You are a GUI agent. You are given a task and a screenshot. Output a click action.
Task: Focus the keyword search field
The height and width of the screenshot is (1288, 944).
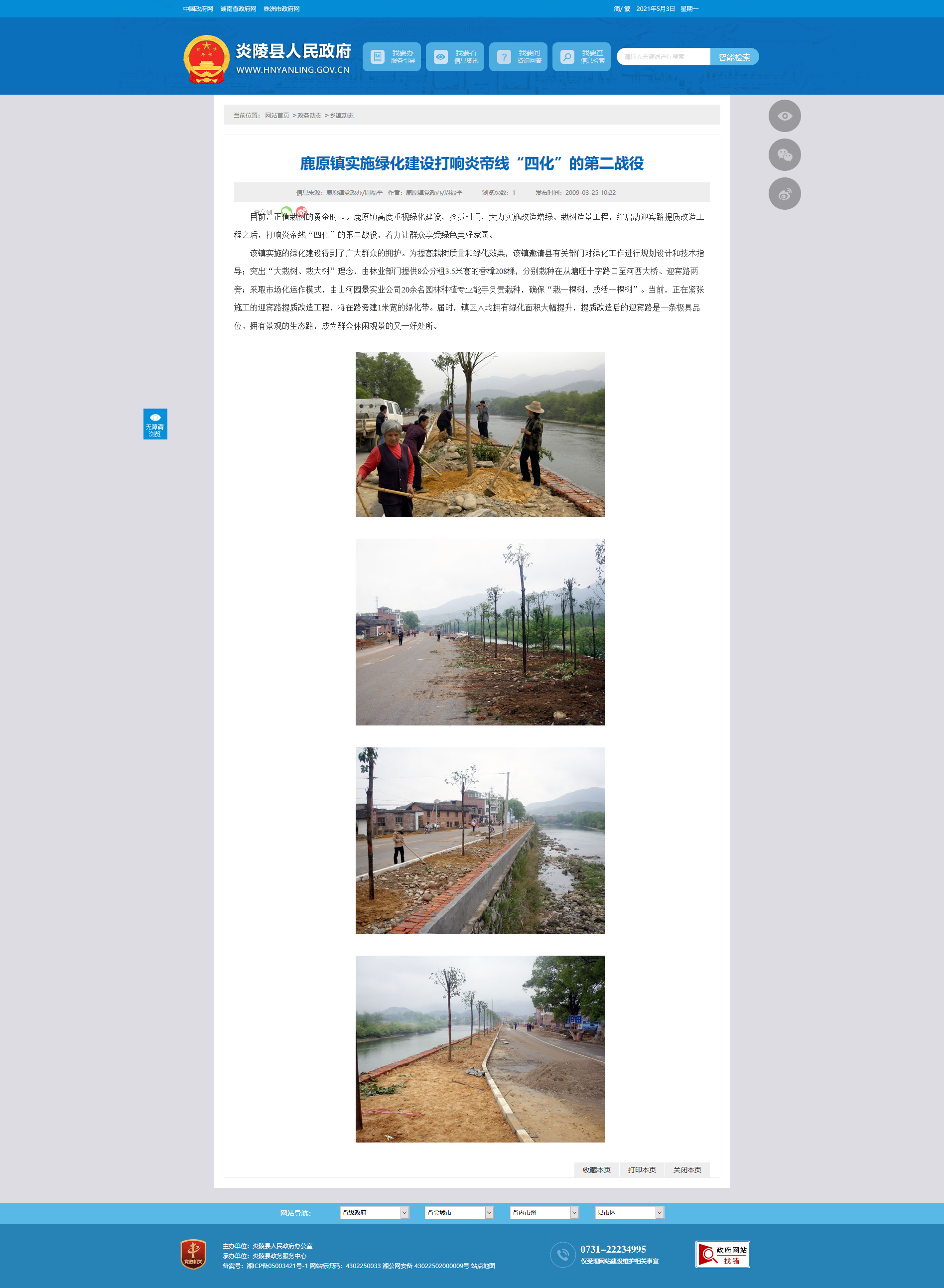click(x=663, y=57)
